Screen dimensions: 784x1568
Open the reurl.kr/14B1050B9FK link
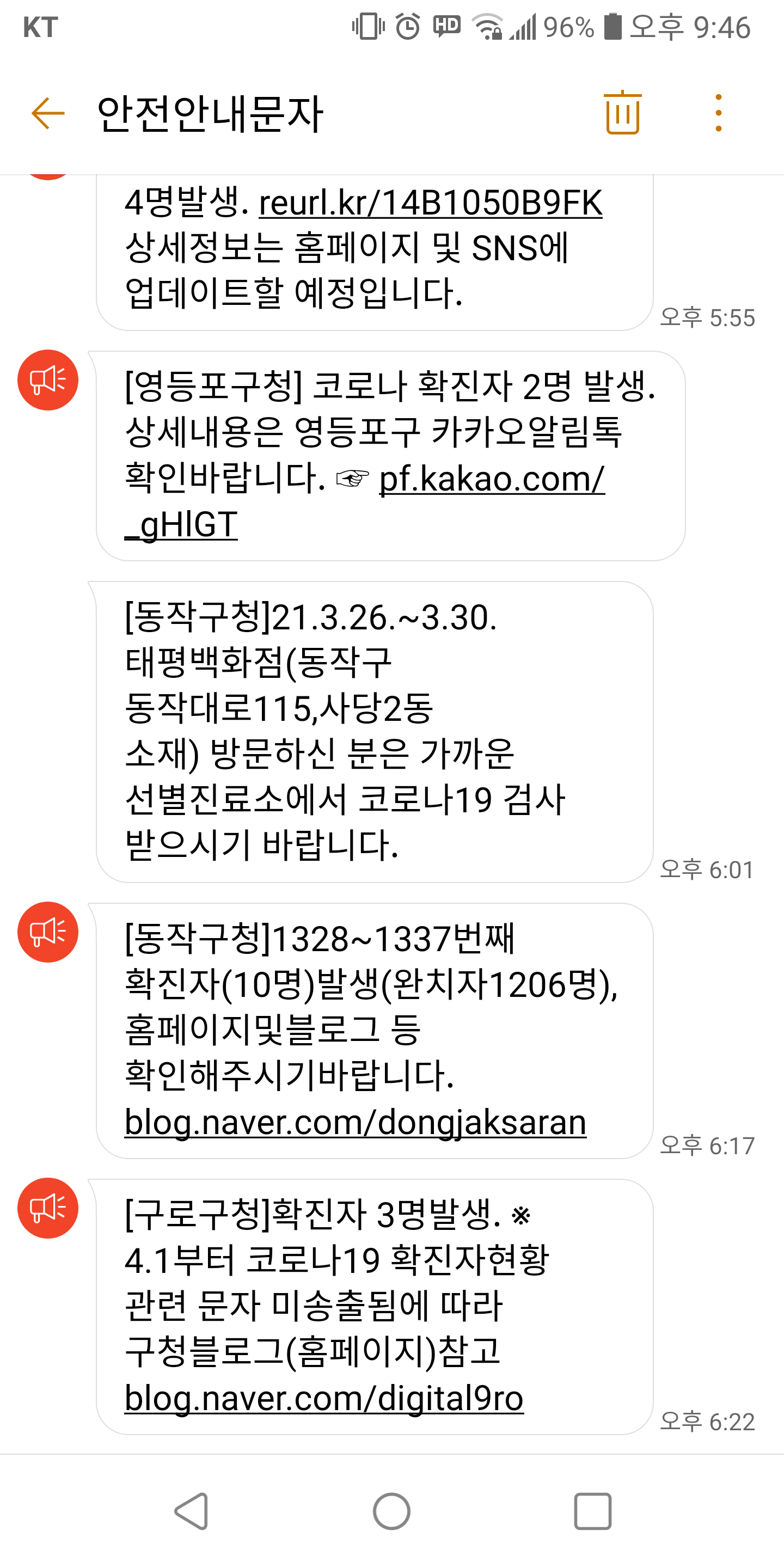click(x=430, y=203)
